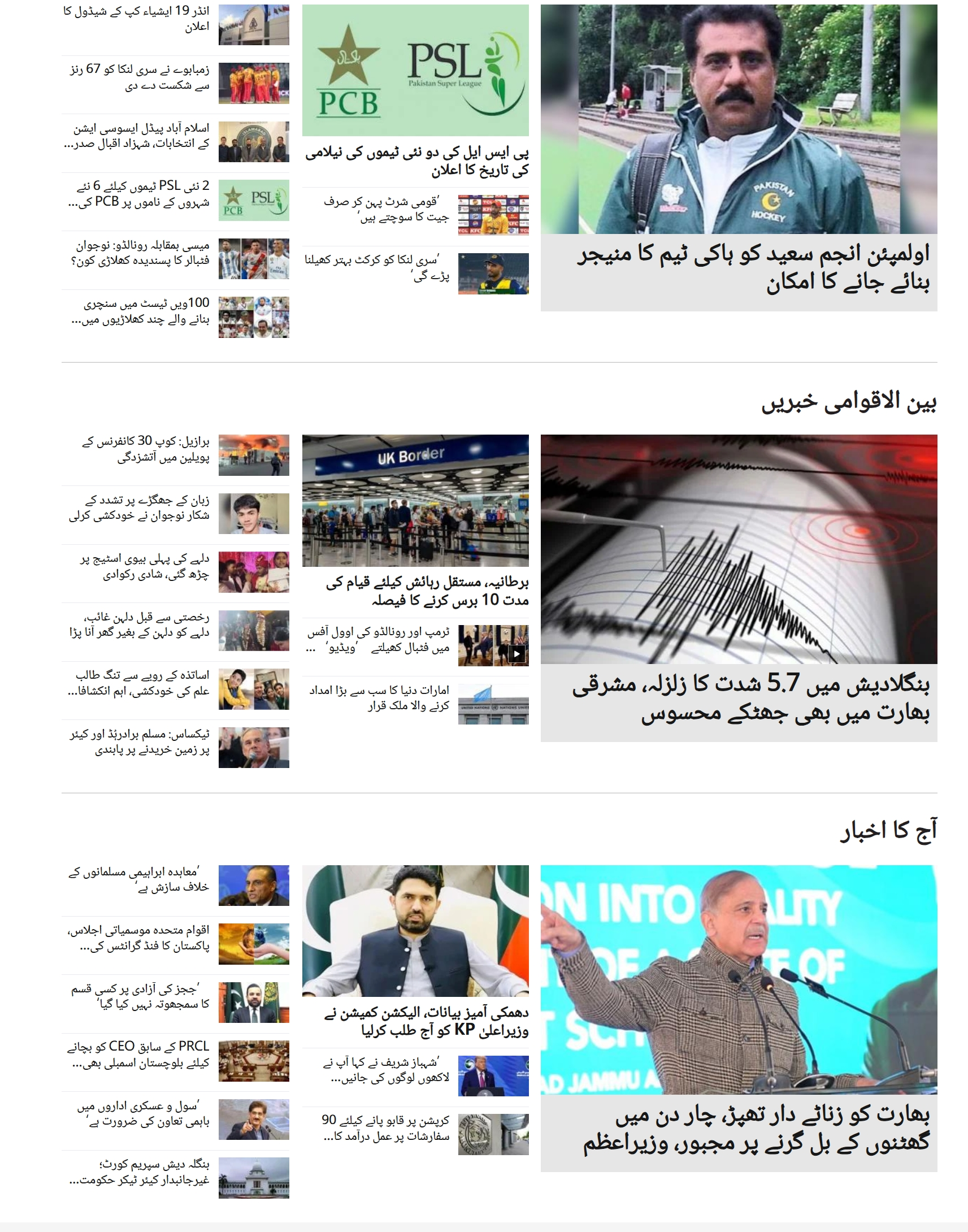Open Bangladesh 5.7 magnitude earthquake article
The image size is (968, 1232).
[751, 698]
